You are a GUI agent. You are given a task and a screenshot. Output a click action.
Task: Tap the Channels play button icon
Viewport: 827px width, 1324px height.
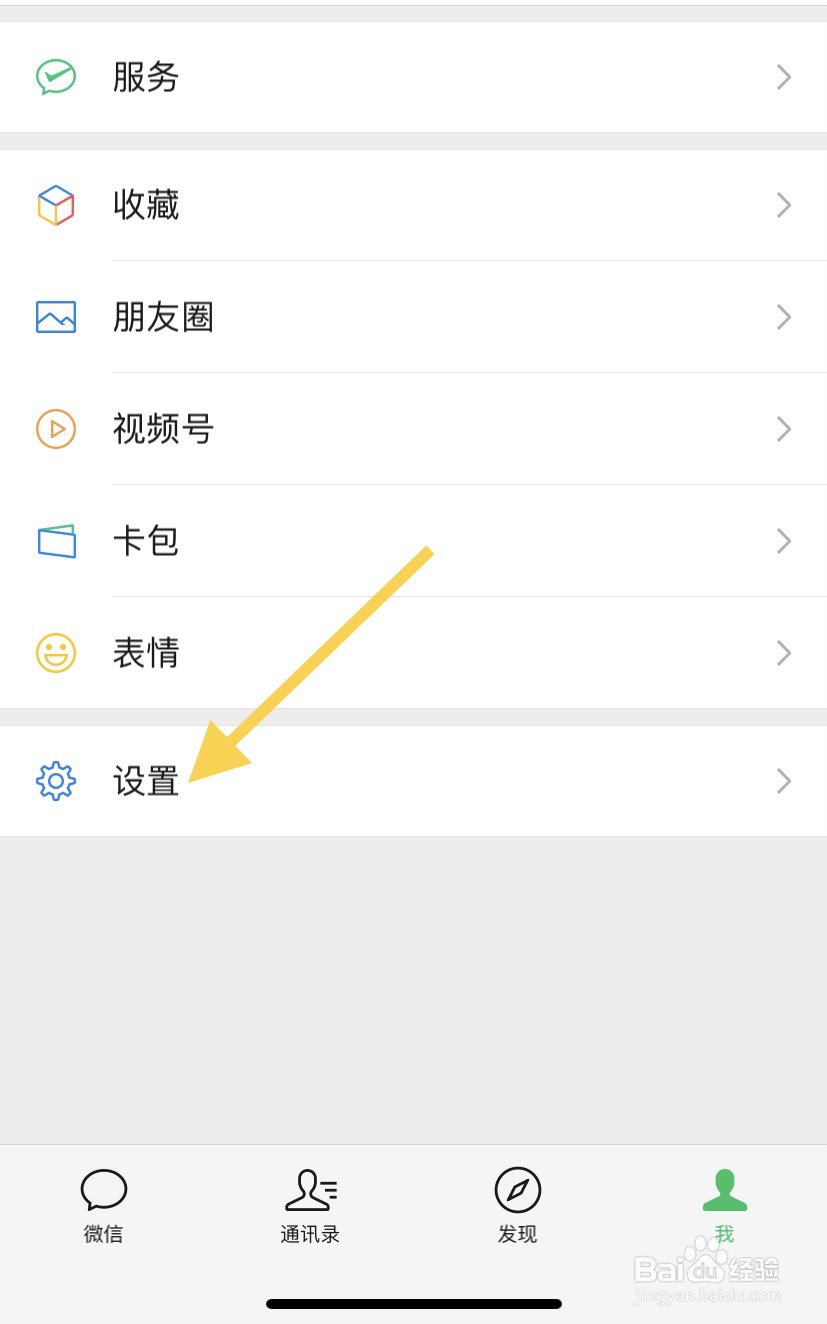tap(56, 429)
